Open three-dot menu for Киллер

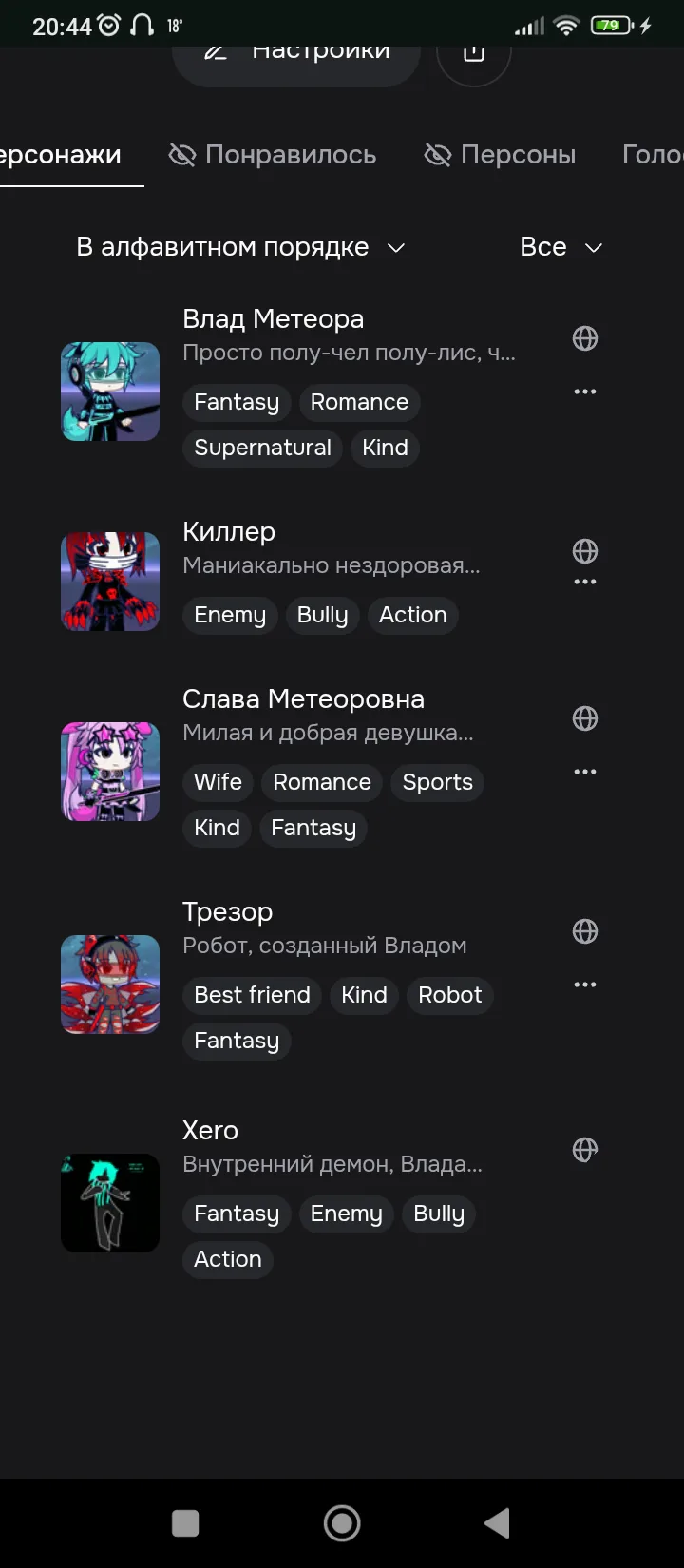click(585, 582)
